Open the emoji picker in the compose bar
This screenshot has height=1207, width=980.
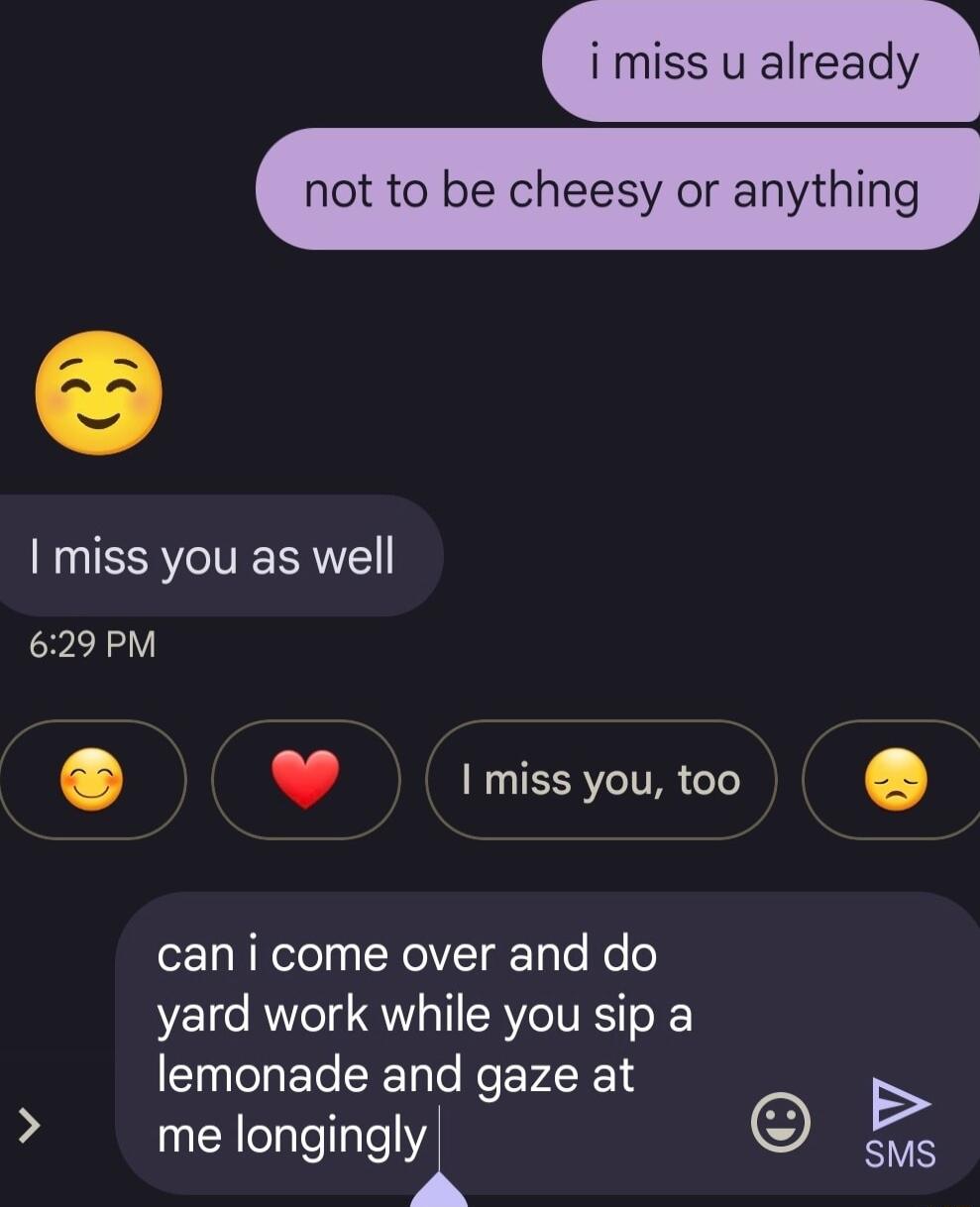[780, 1122]
